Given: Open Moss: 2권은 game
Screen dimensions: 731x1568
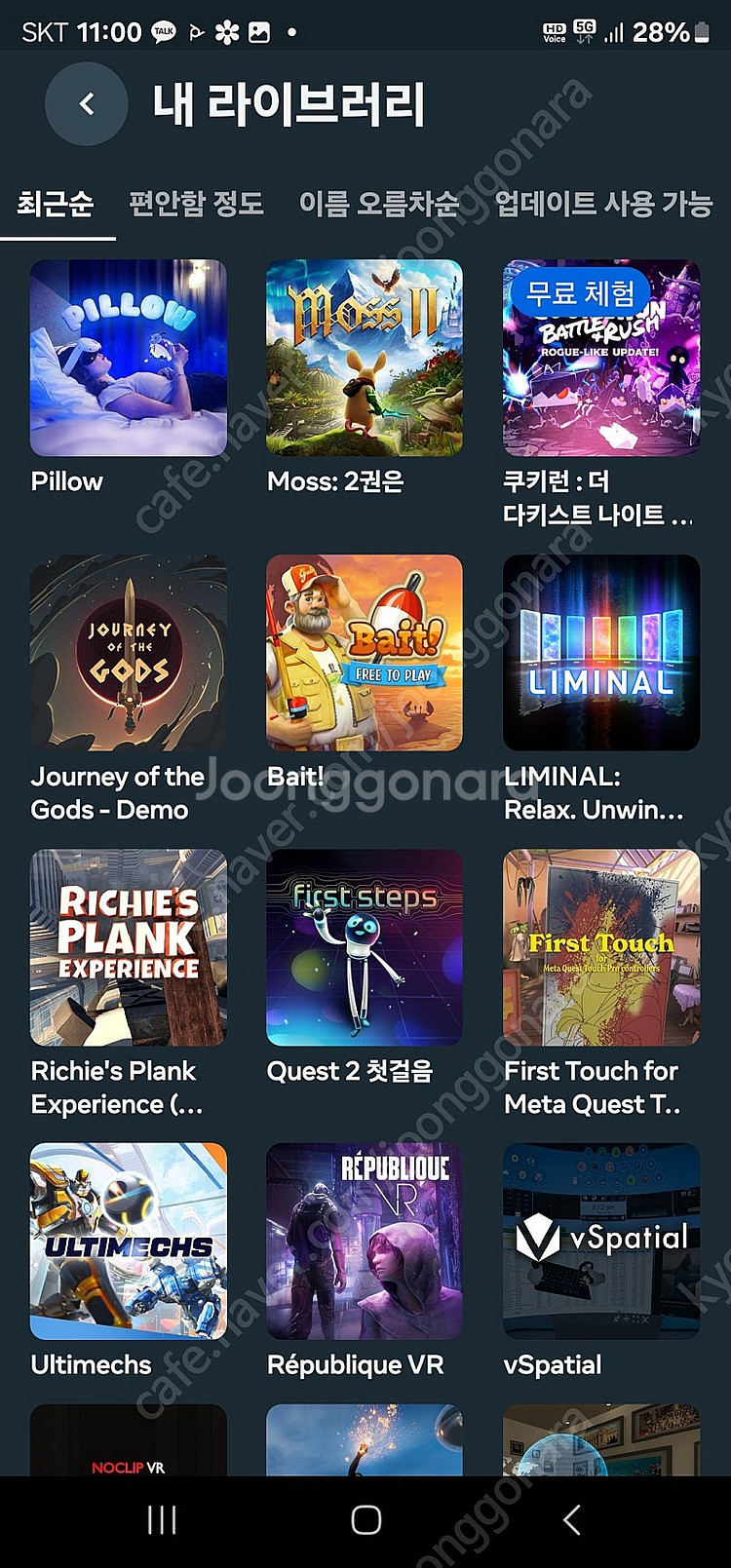Looking at the screenshot, I should click(365, 358).
